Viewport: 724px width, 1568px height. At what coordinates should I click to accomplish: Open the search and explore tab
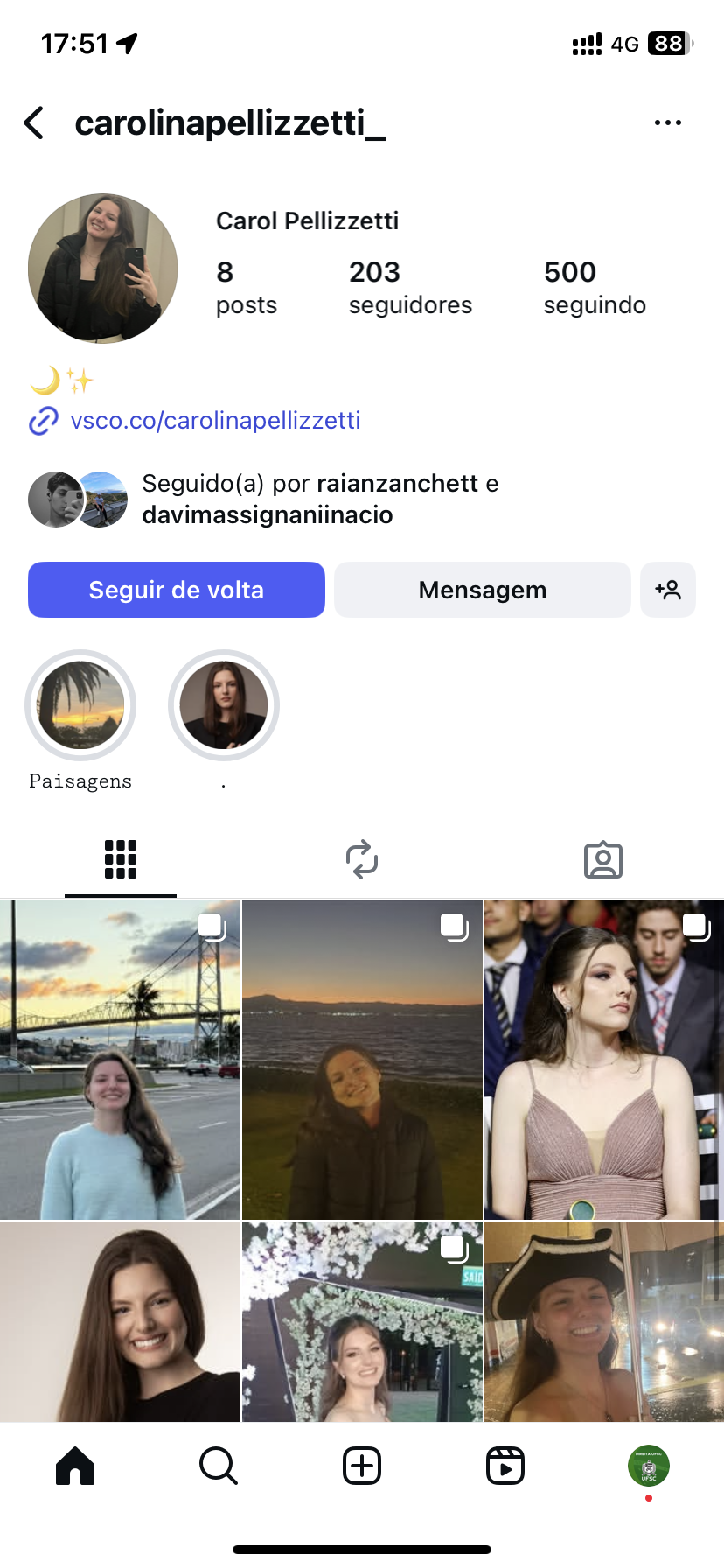[219, 1466]
